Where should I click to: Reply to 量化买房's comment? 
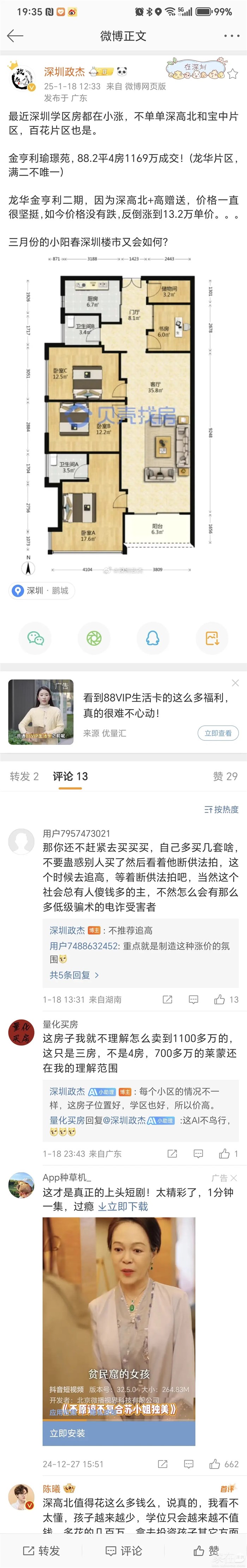(x=198, y=1153)
